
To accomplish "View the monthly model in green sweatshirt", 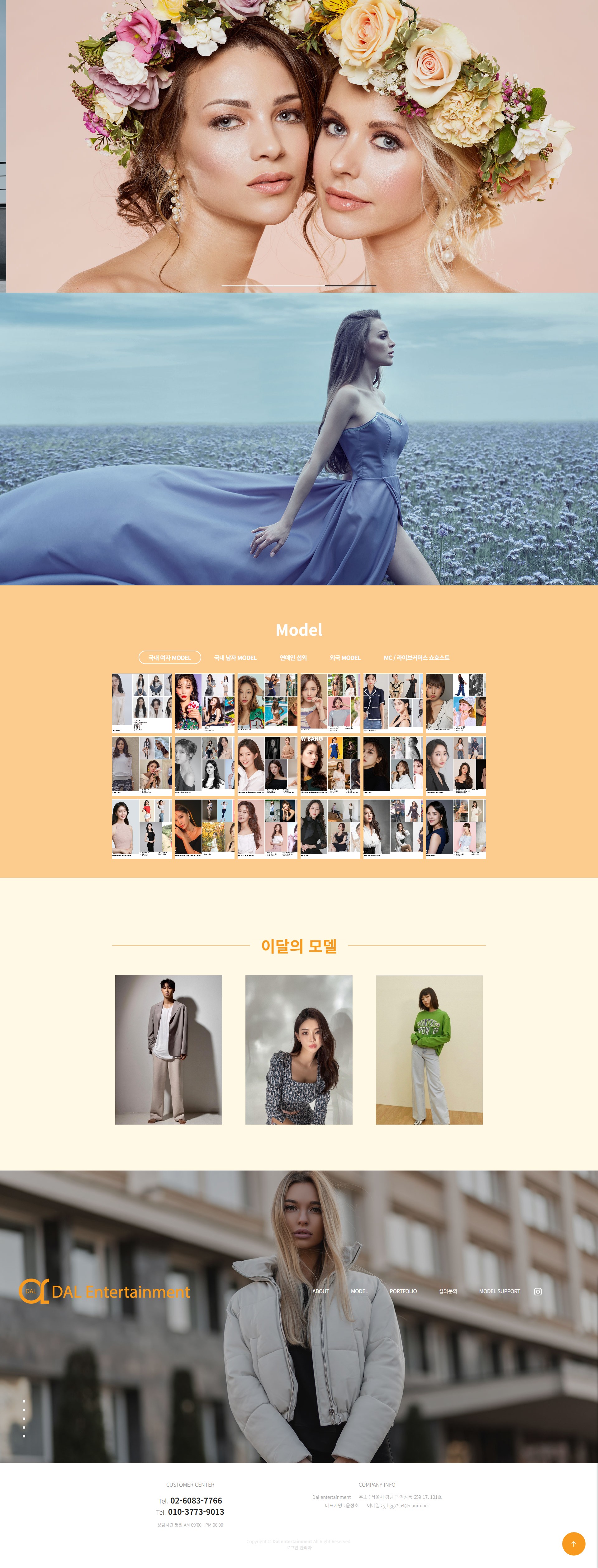I will pyautogui.click(x=429, y=1049).
